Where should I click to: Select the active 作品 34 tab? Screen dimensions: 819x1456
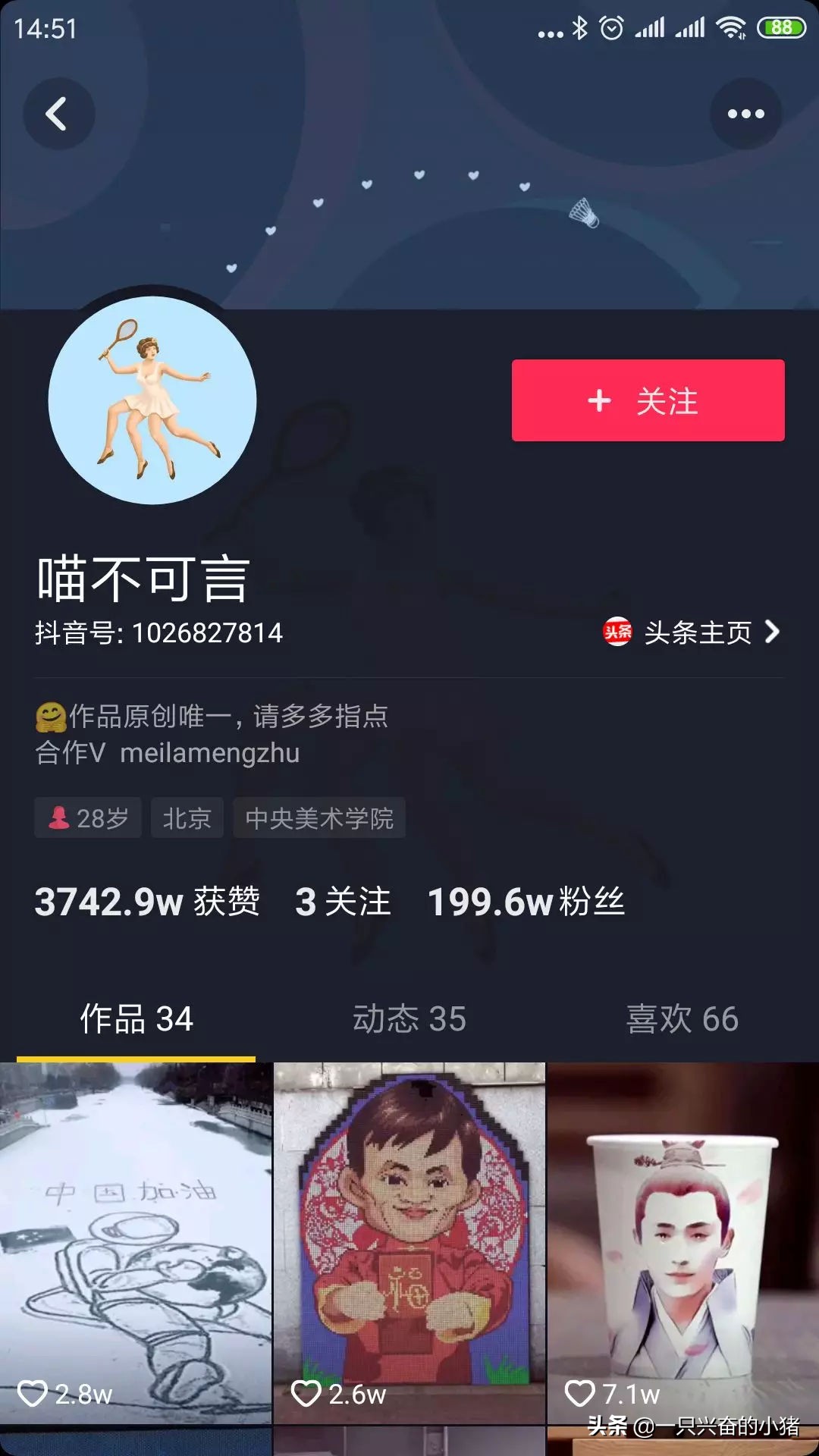point(136,1020)
